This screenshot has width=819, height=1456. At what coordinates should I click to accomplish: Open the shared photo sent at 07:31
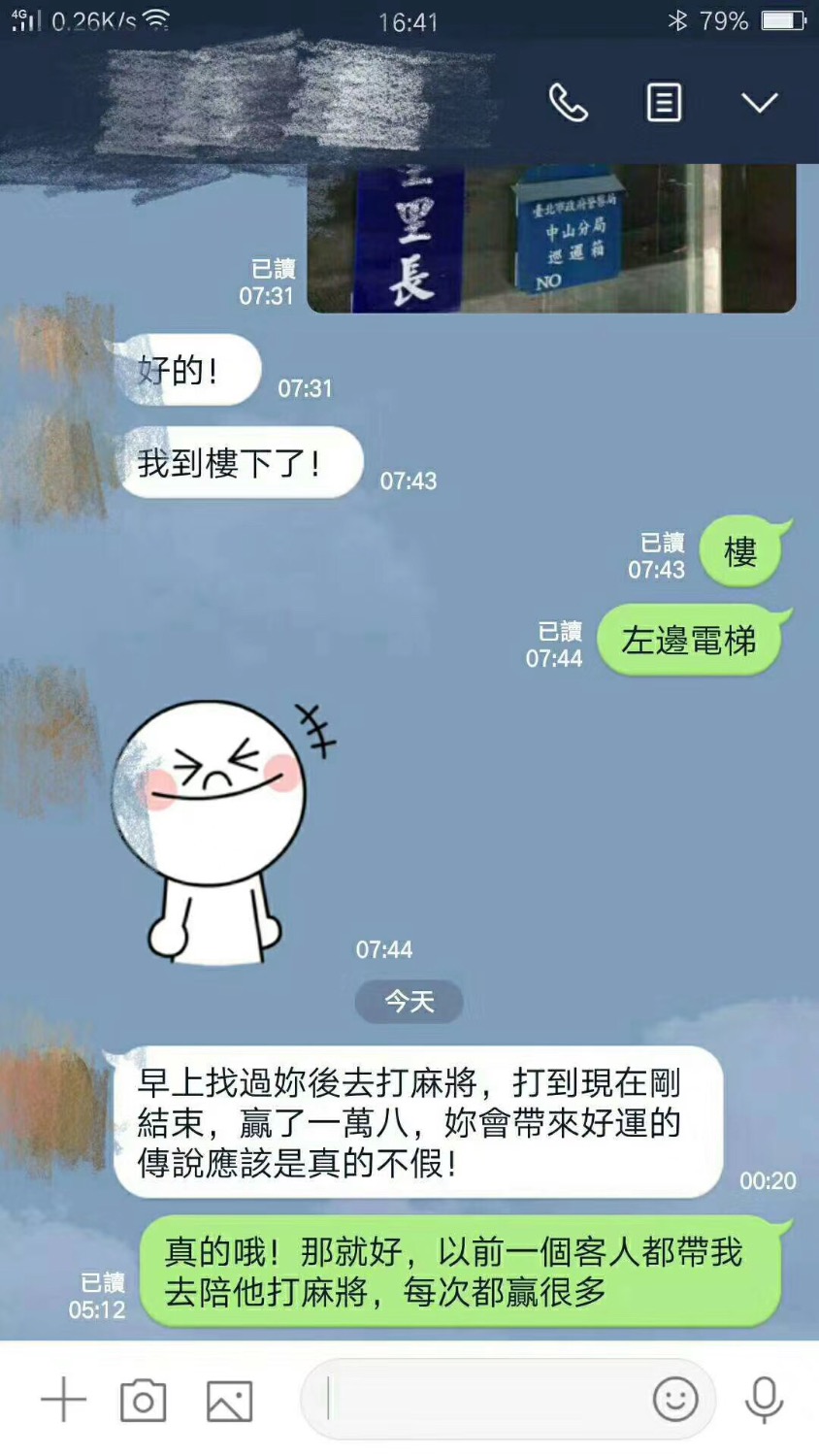(x=551, y=239)
